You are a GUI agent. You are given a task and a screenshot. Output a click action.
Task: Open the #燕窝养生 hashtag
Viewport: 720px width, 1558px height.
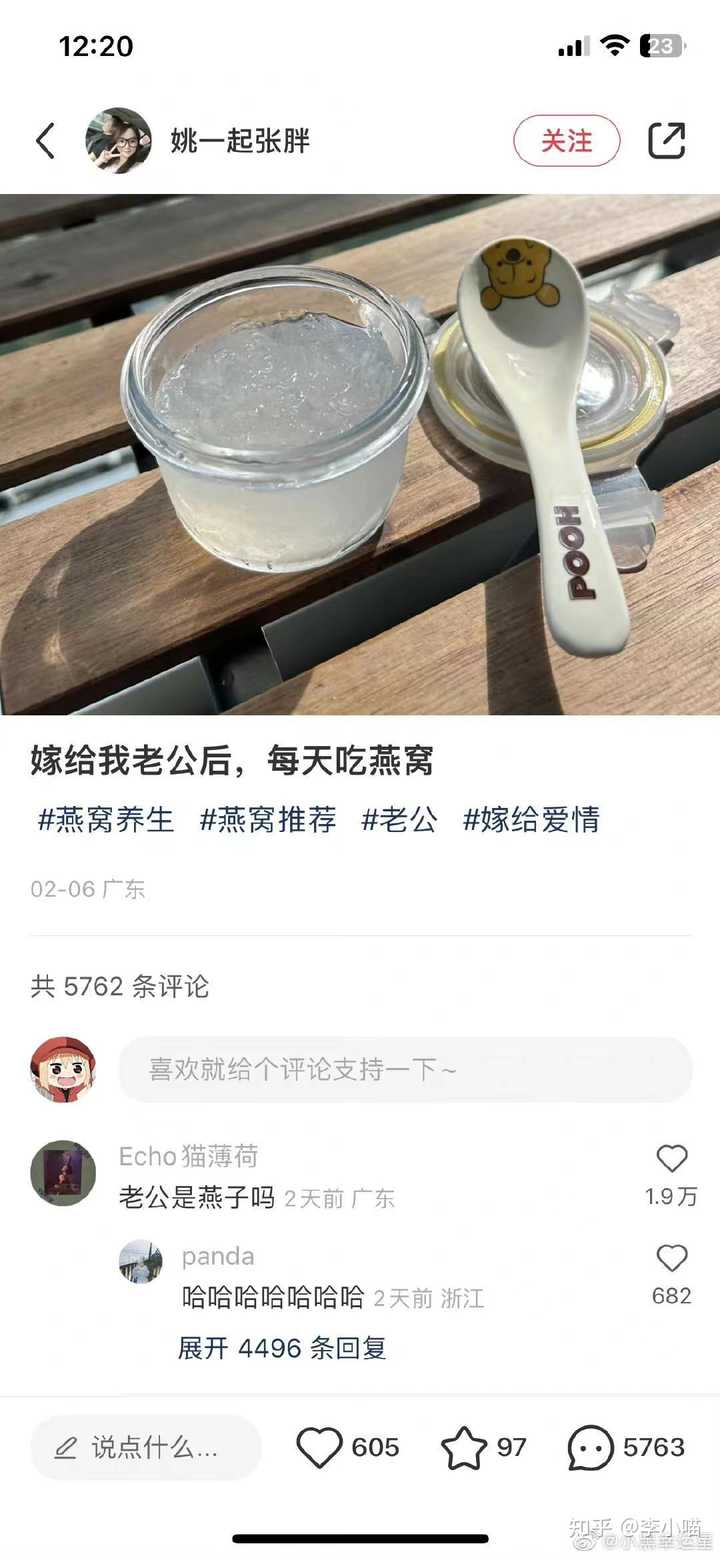[106, 821]
